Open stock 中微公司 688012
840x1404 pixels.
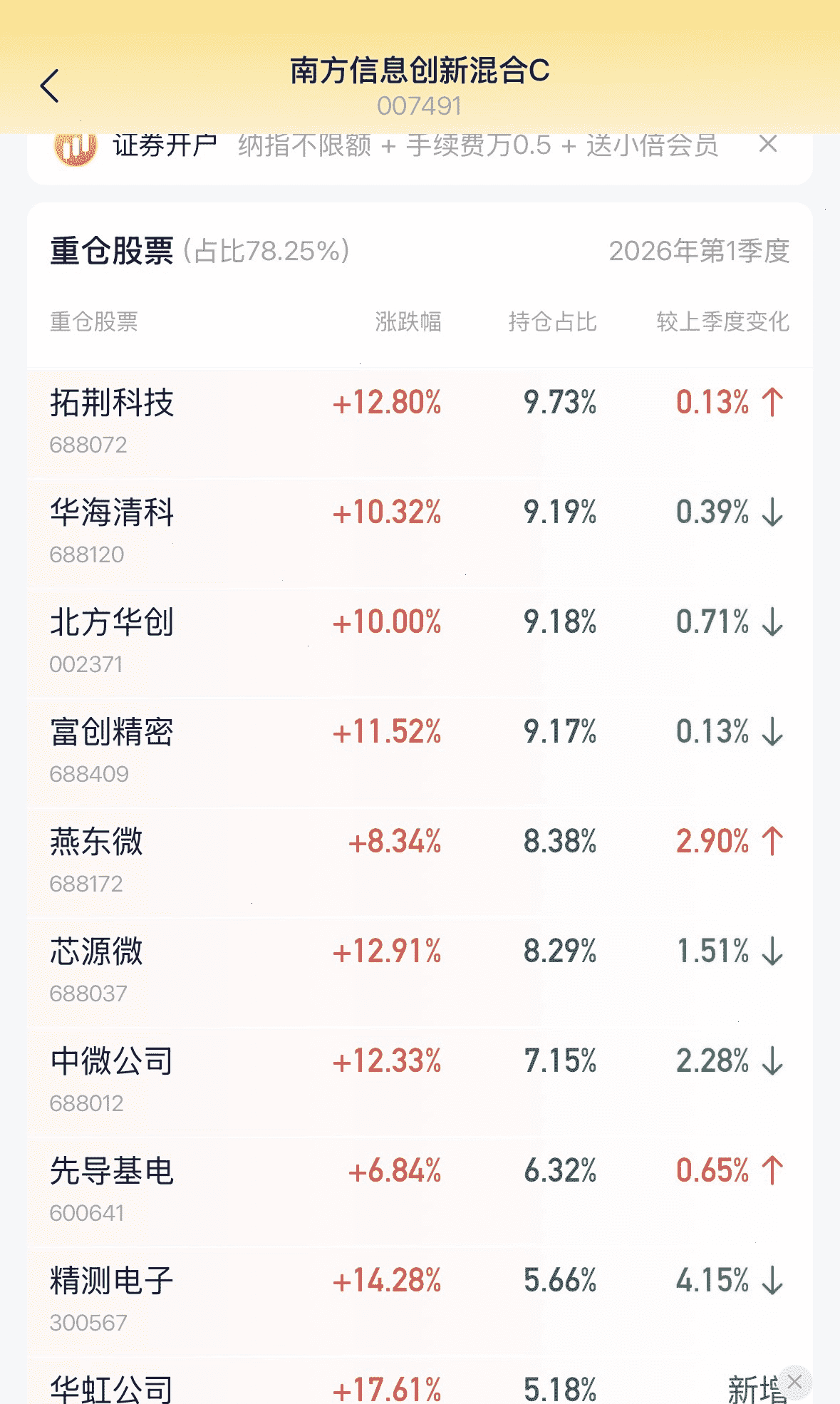coord(420,1081)
